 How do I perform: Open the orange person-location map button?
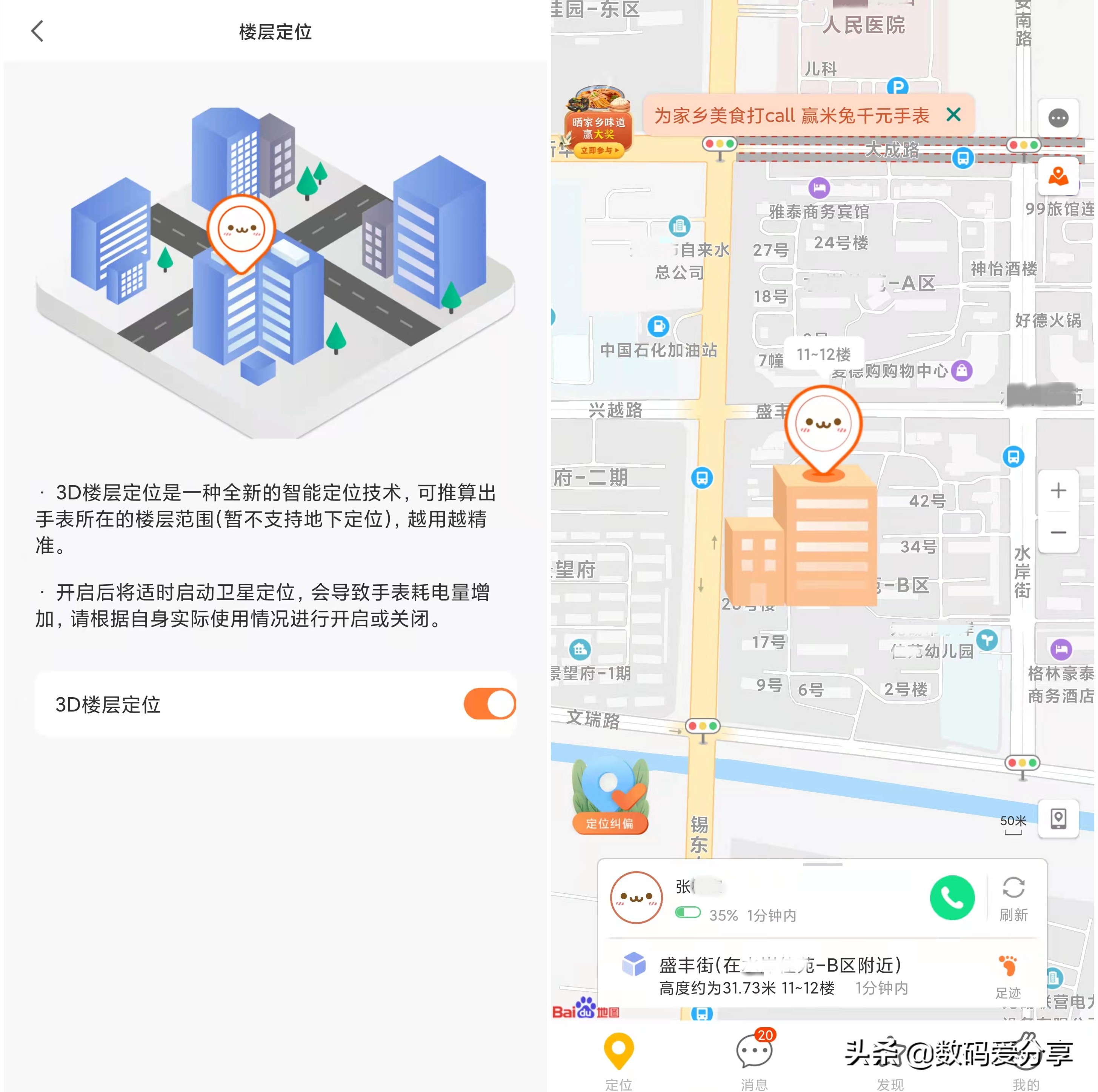click(x=1058, y=177)
